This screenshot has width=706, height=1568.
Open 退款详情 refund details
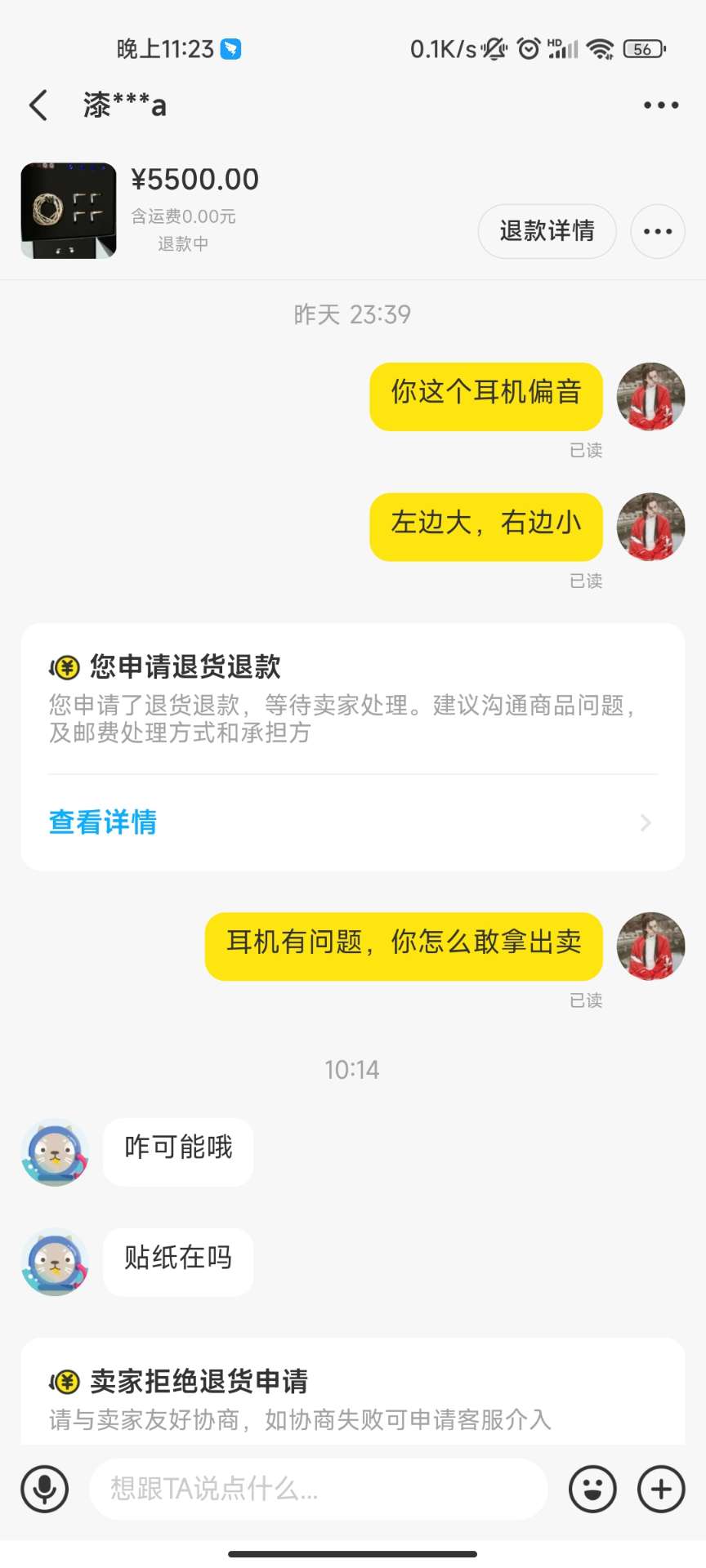(x=547, y=231)
